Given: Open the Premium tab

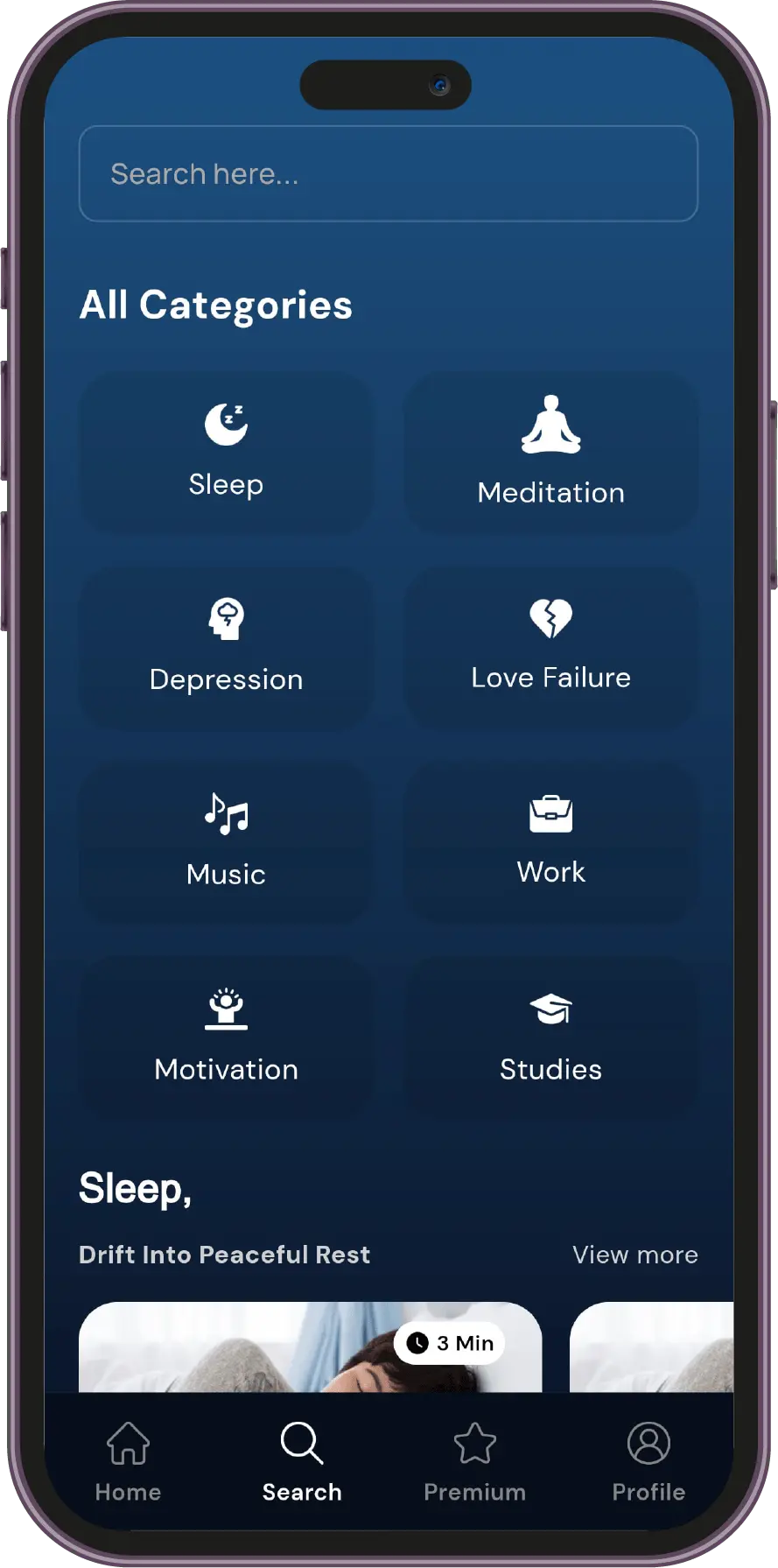Looking at the screenshot, I should coord(474,1461).
